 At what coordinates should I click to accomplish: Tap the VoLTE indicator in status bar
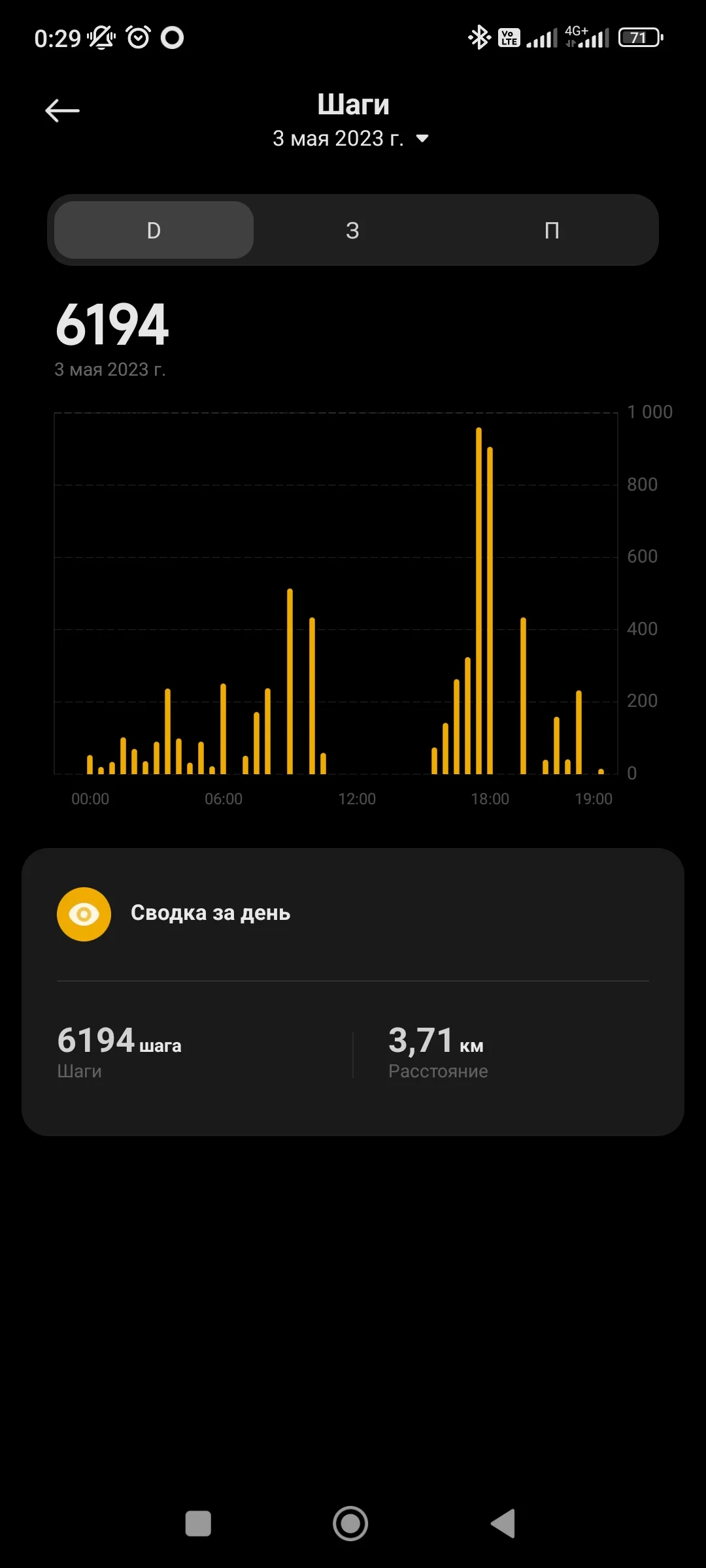pos(509,37)
